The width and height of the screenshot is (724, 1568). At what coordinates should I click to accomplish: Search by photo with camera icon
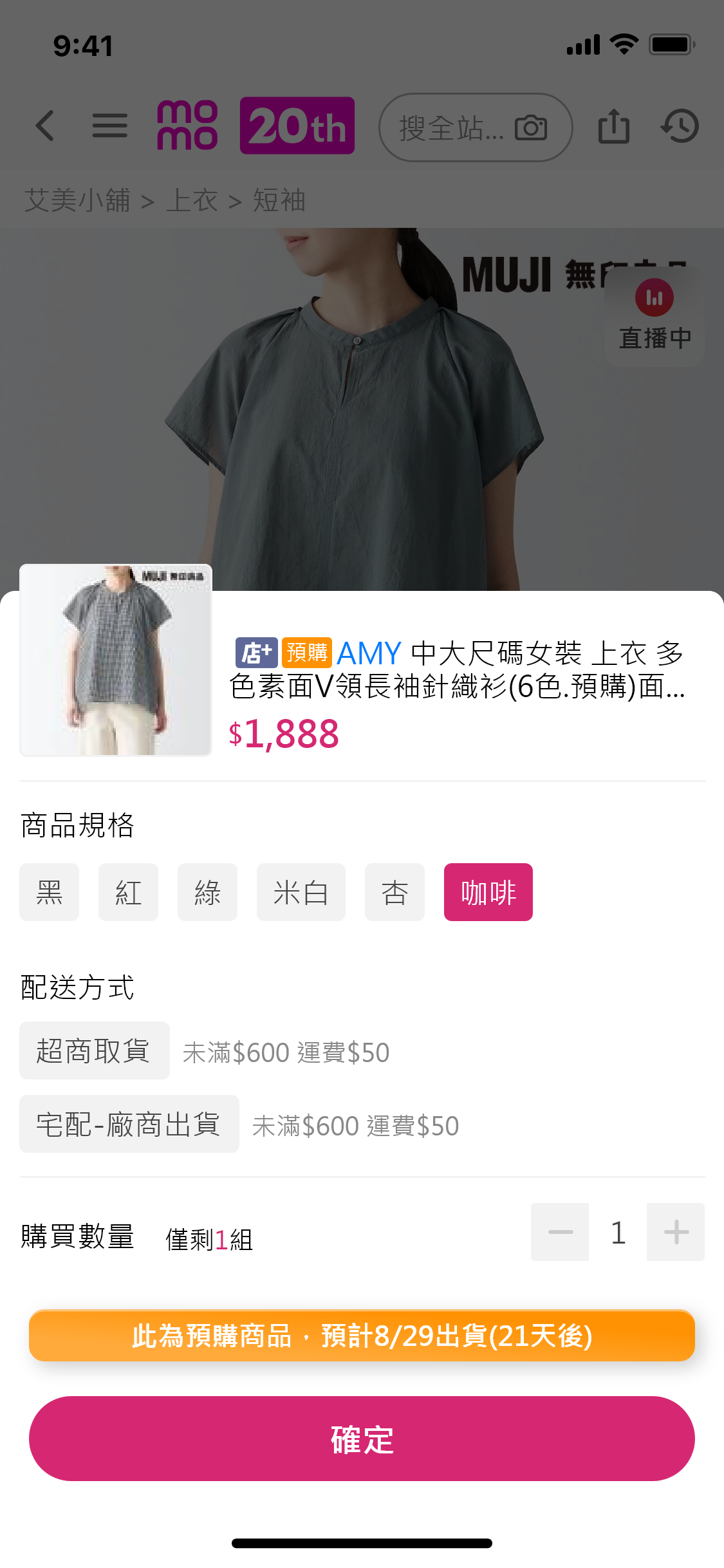tap(531, 127)
